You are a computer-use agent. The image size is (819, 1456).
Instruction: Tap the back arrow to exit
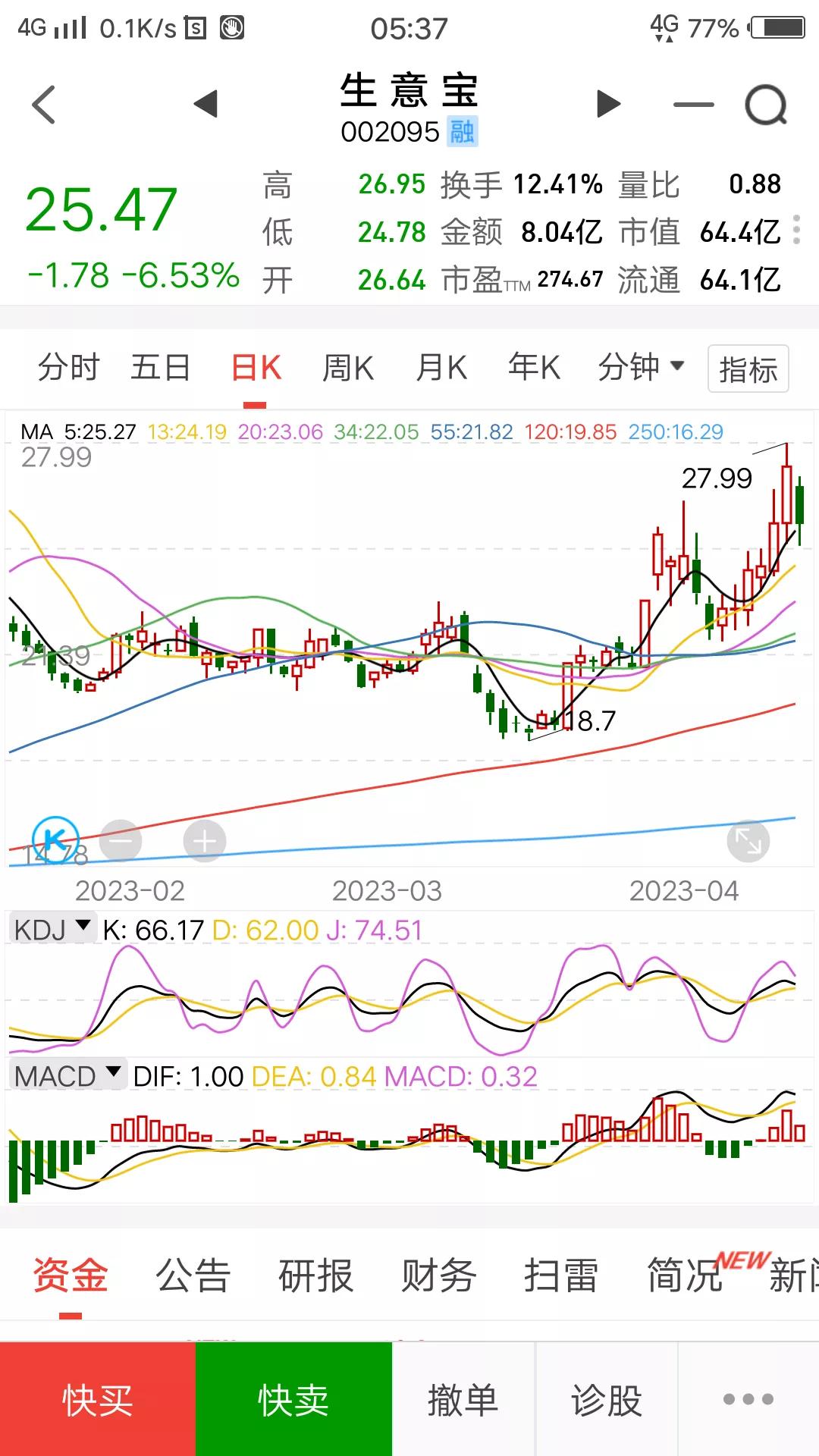point(43,104)
